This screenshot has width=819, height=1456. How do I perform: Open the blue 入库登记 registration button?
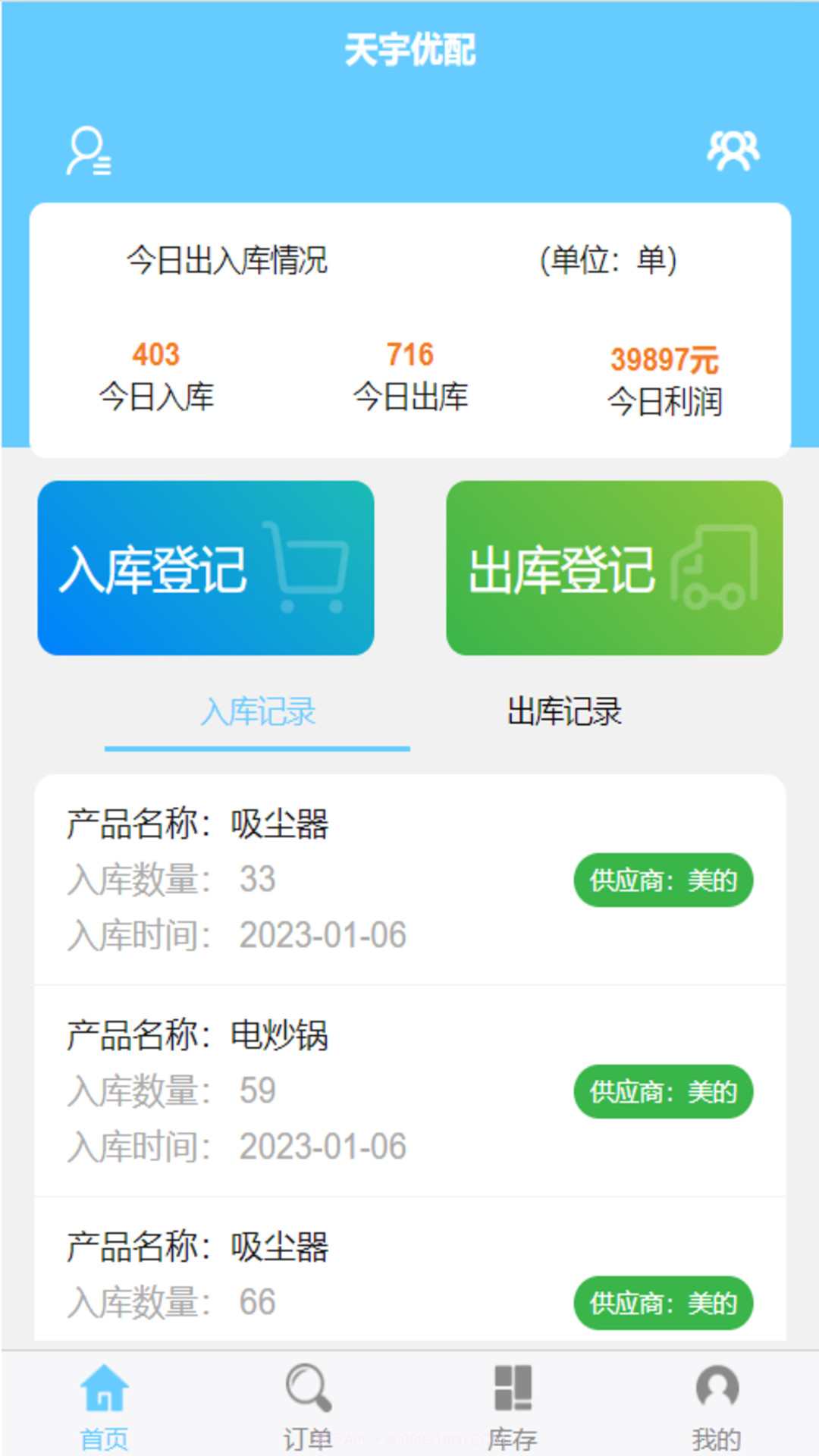tap(206, 567)
